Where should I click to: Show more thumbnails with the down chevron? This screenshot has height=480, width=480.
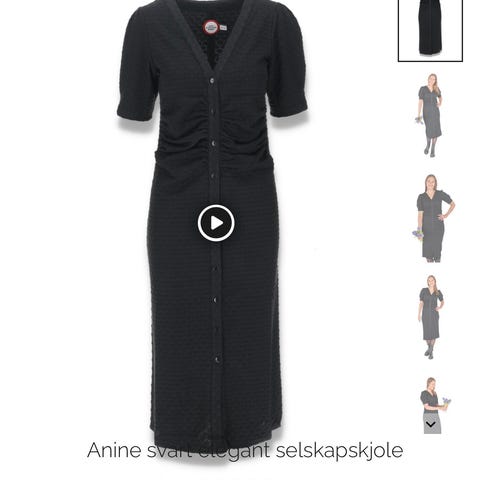(x=431, y=424)
